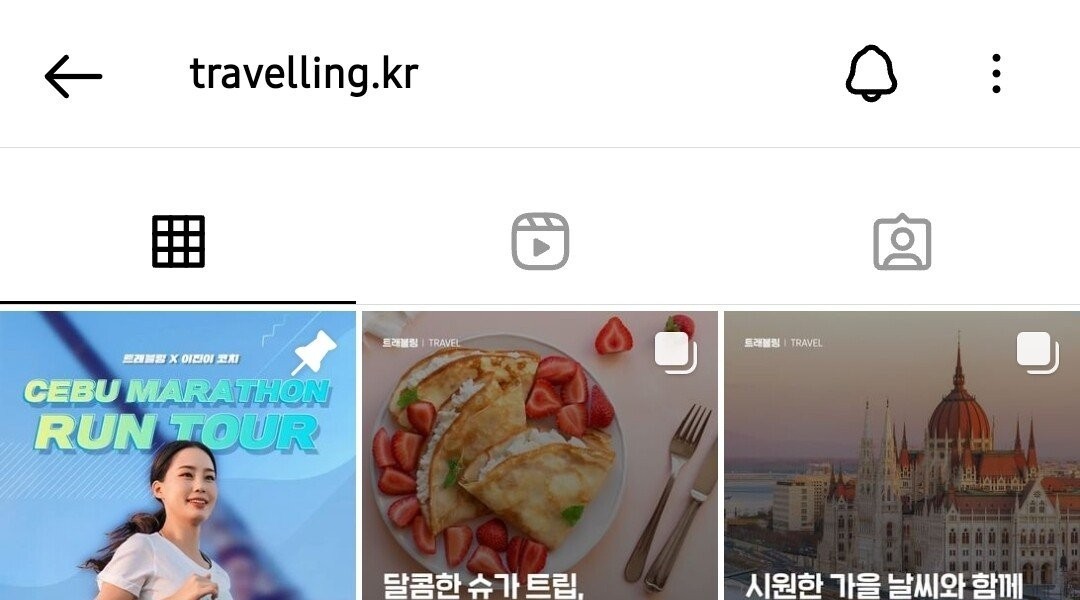Go back from travelling.kr profile
Screen dimensions: 1080x600
pyautogui.click(x=73, y=75)
